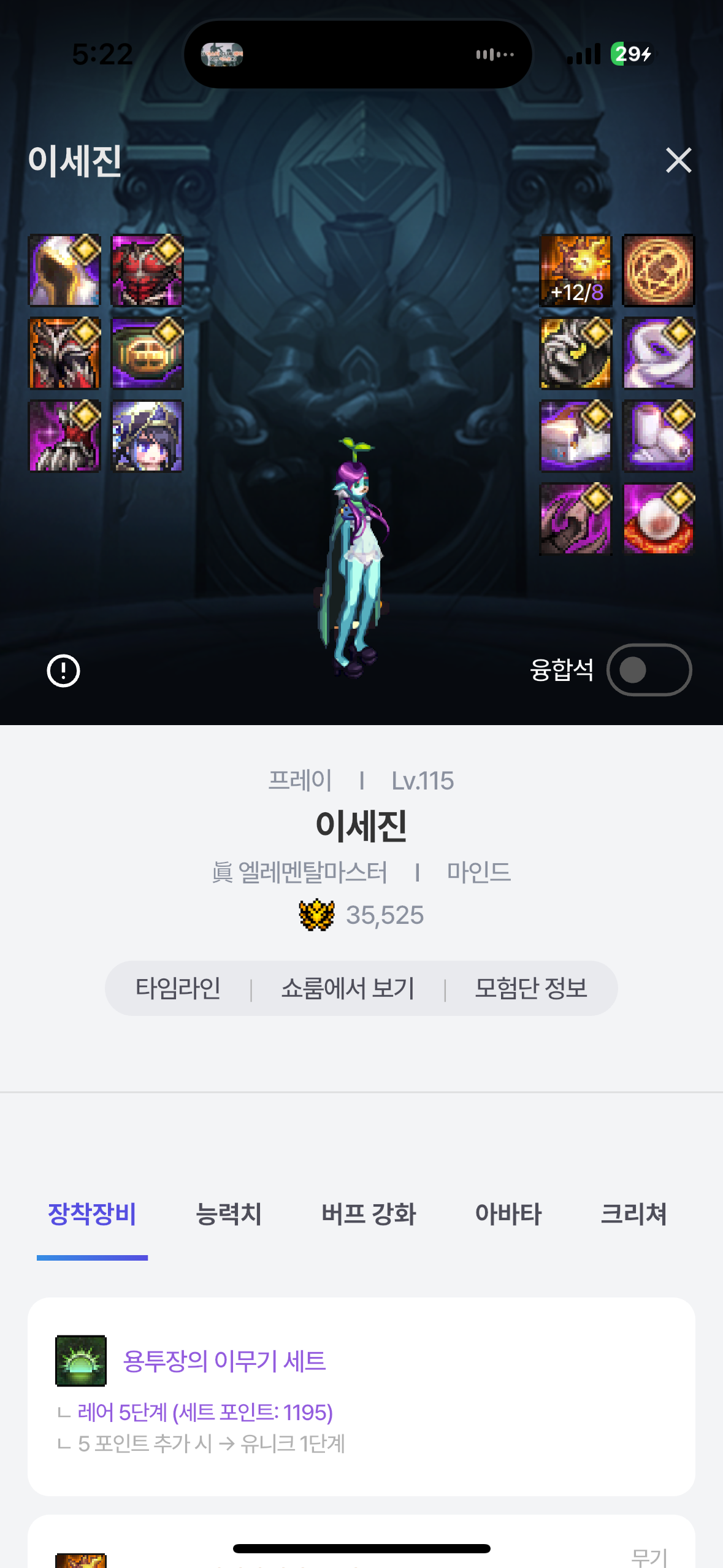View 모험단 정보
723x1568 pixels.
pyautogui.click(x=531, y=988)
